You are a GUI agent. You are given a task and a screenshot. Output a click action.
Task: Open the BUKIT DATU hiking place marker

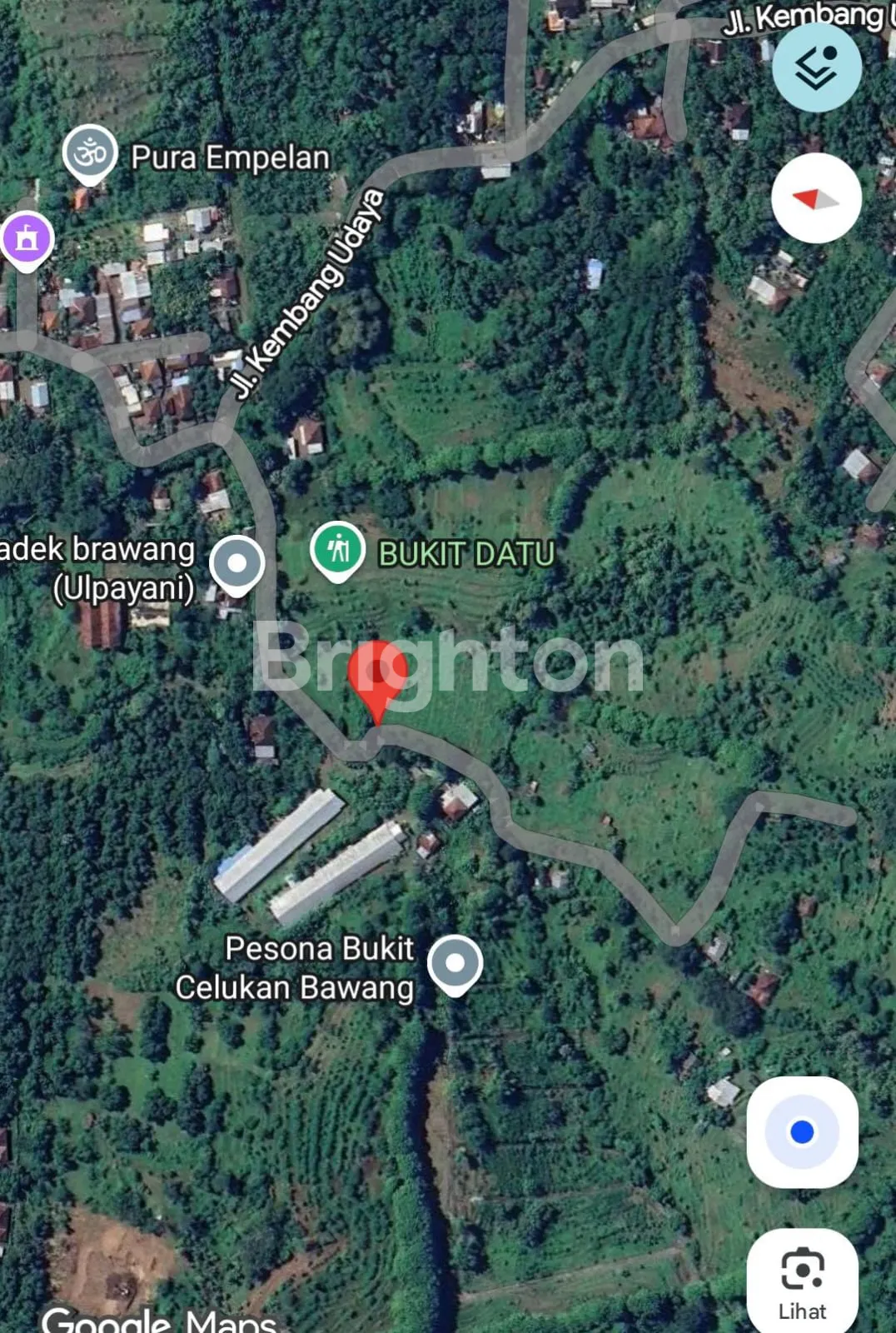click(x=337, y=550)
